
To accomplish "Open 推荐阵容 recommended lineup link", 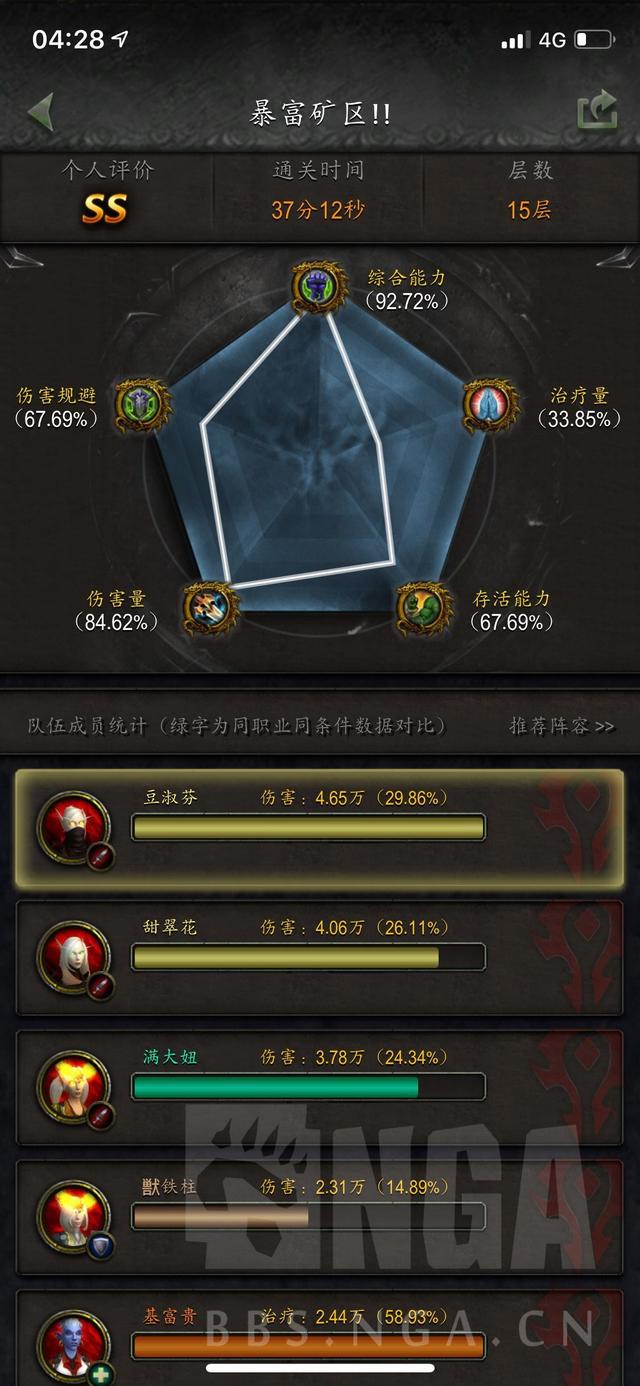I will [561, 726].
